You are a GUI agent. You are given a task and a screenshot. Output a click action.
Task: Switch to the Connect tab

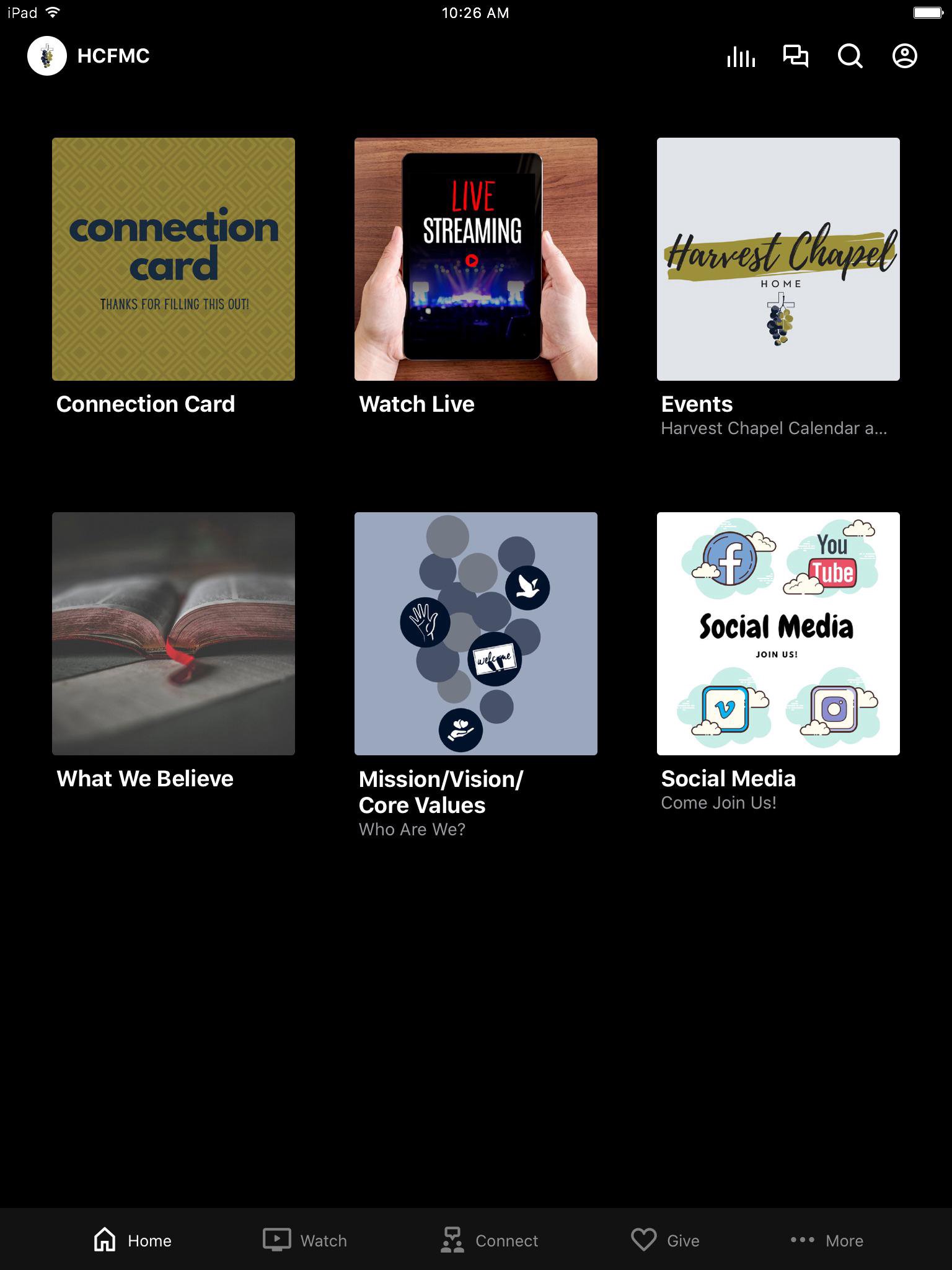pos(489,1240)
